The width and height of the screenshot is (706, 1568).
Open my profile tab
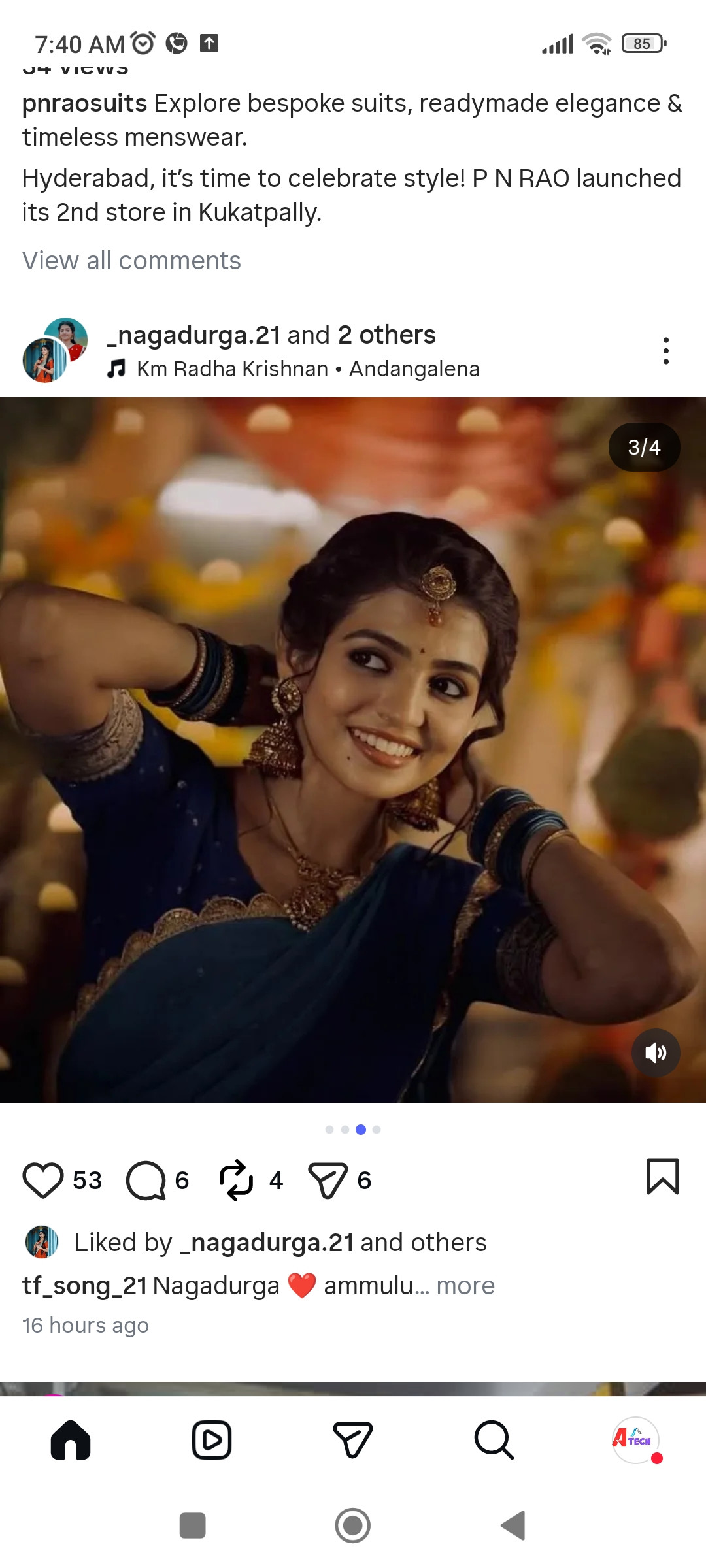point(635,1440)
